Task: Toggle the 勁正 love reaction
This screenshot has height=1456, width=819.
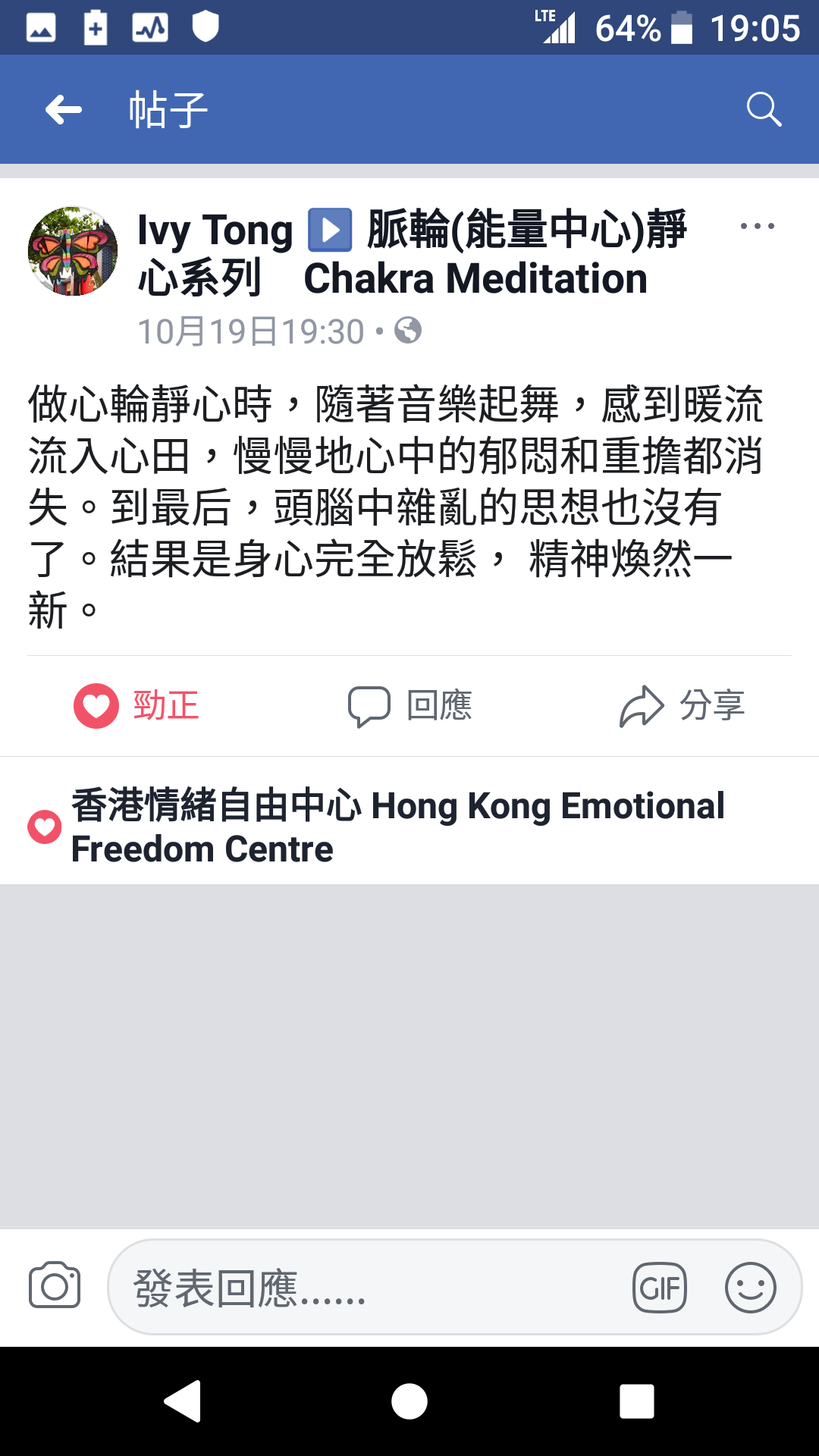Action: click(136, 705)
